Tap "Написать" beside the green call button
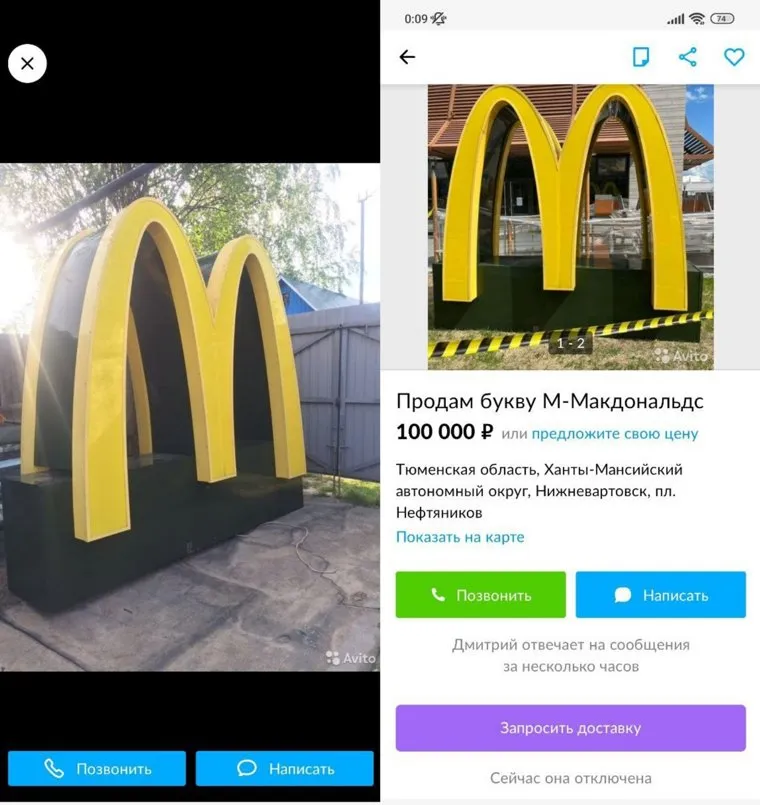The height and width of the screenshot is (805, 760). [x=661, y=595]
